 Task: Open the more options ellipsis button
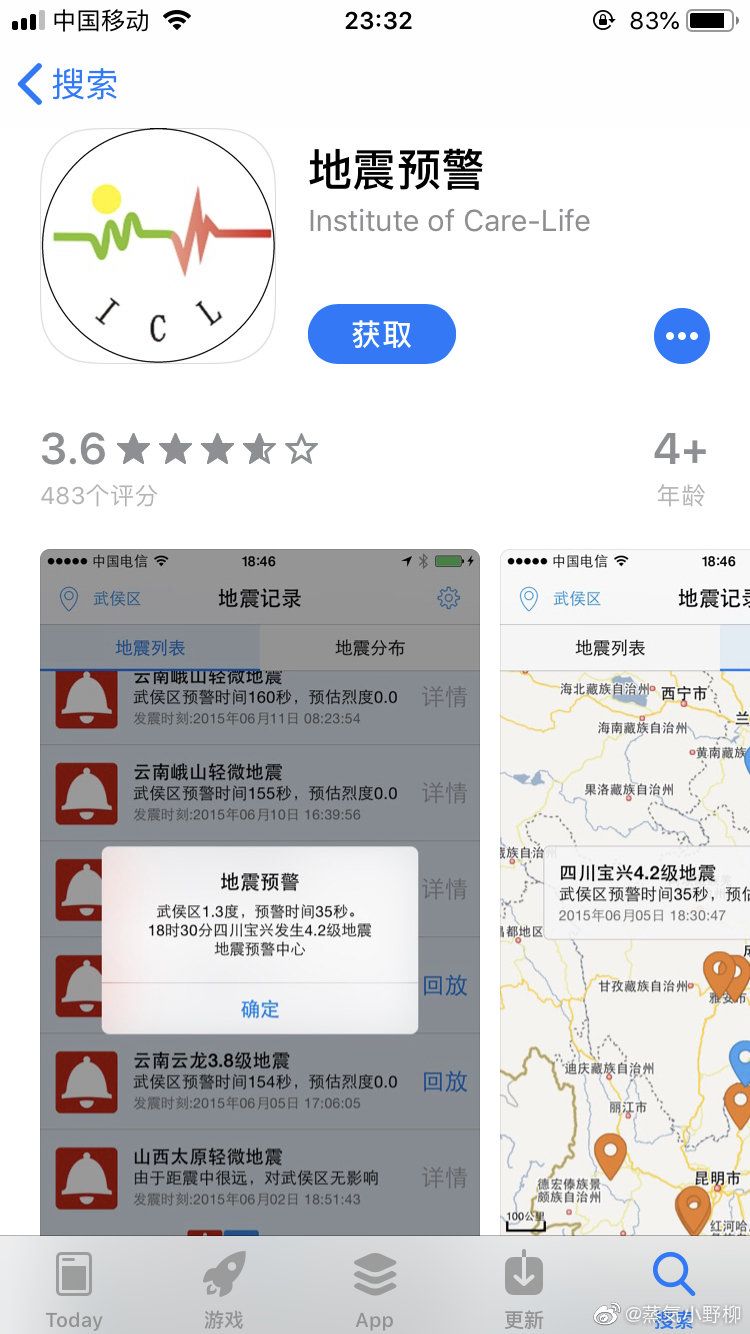click(x=681, y=336)
